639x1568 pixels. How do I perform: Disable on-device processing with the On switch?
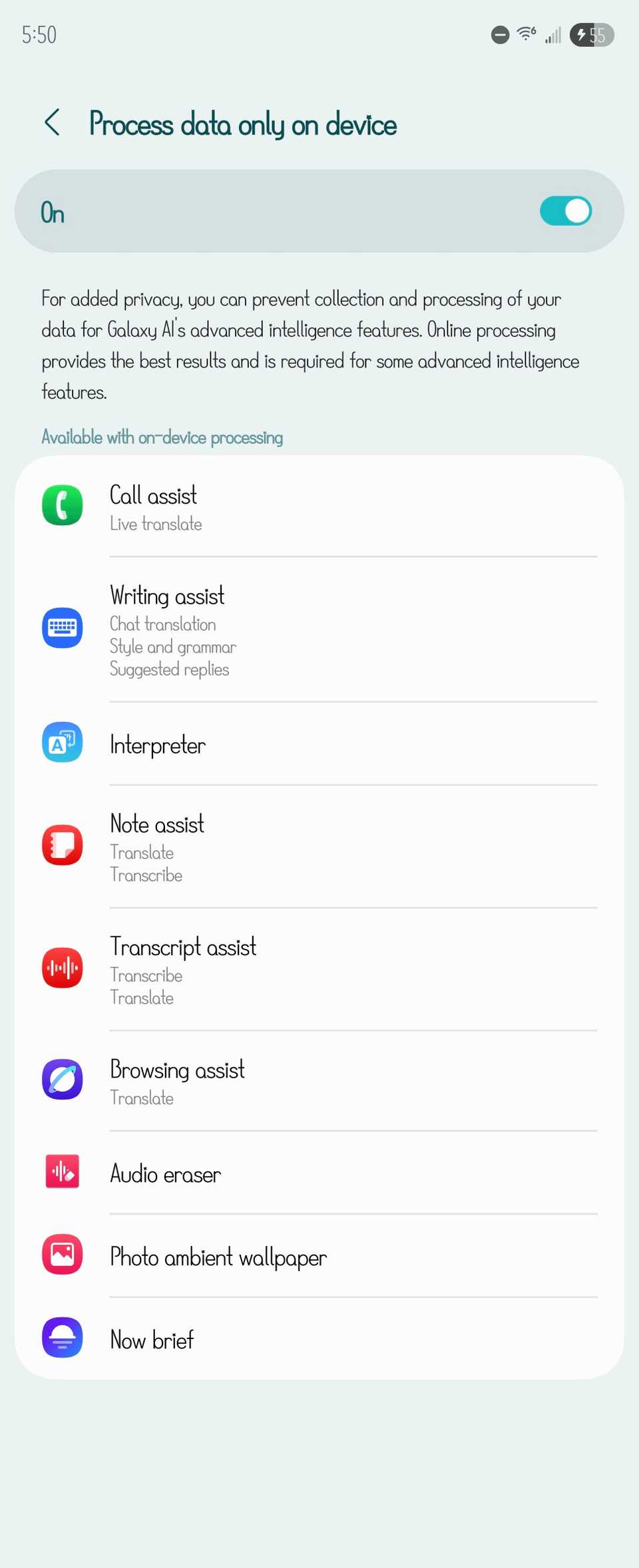tap(566, 210)
